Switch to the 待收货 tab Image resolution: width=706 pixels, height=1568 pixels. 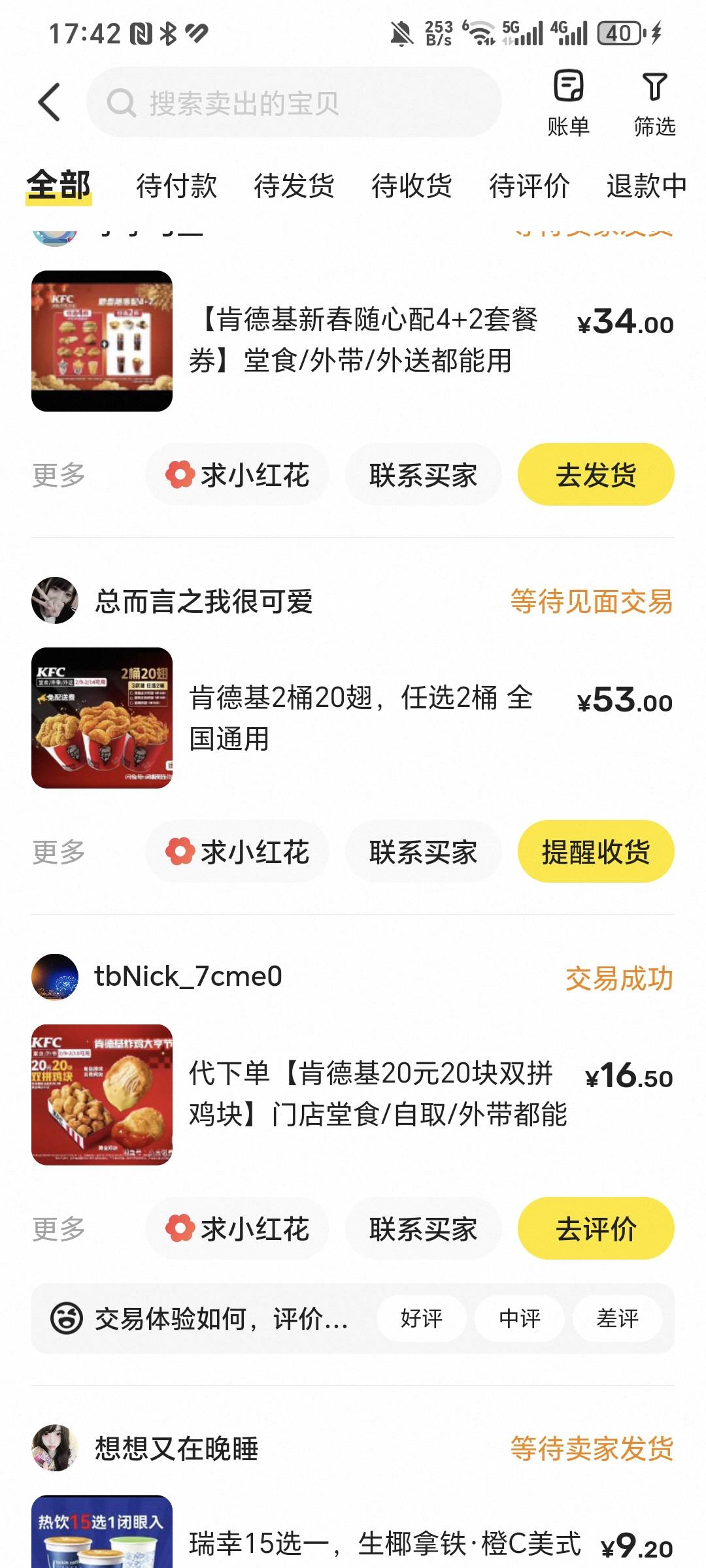[412, 186]
